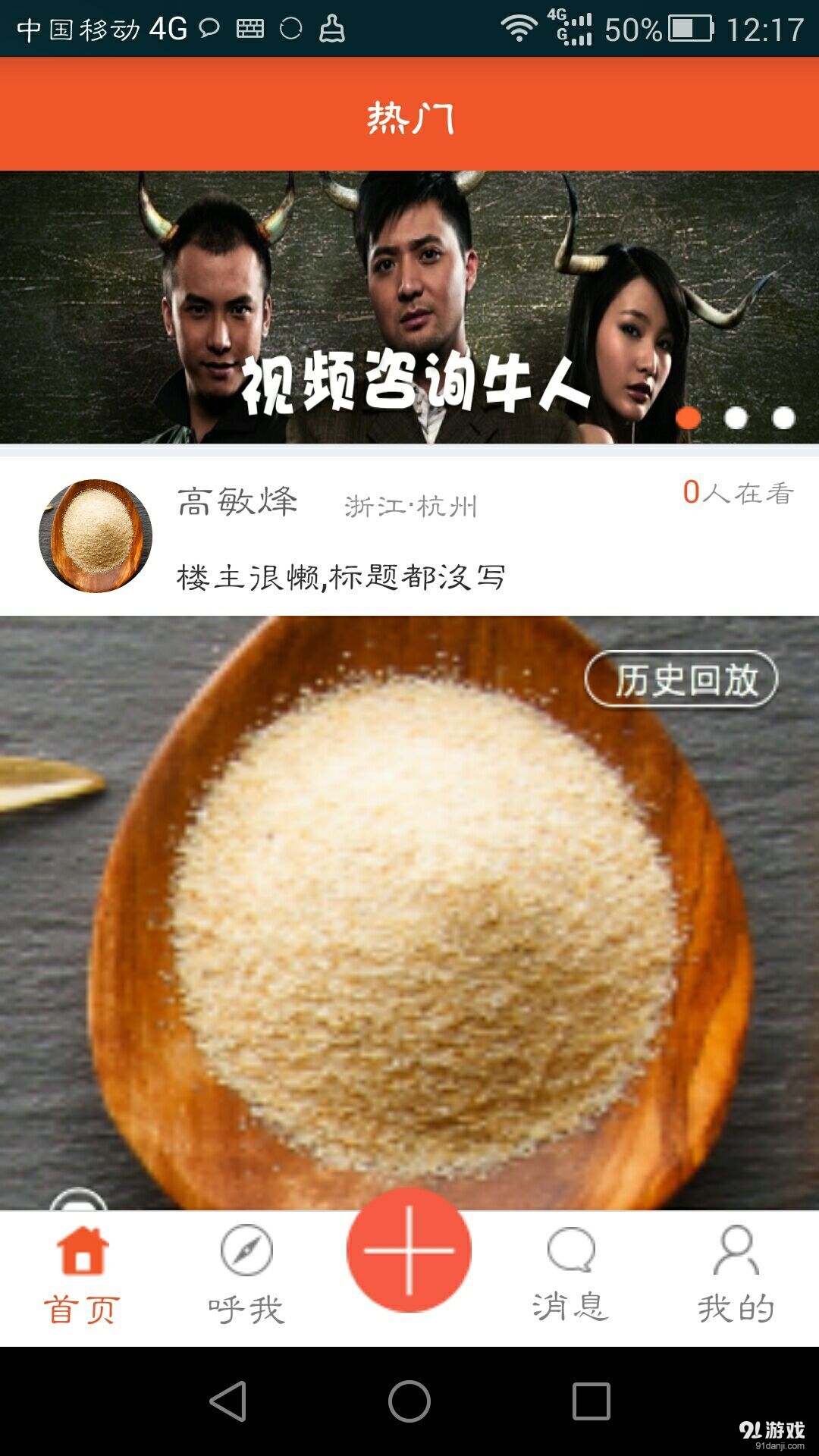Screen dimensions: 819x1456
Task: View the 0人在看 viewer count
Action: point(739,493)
